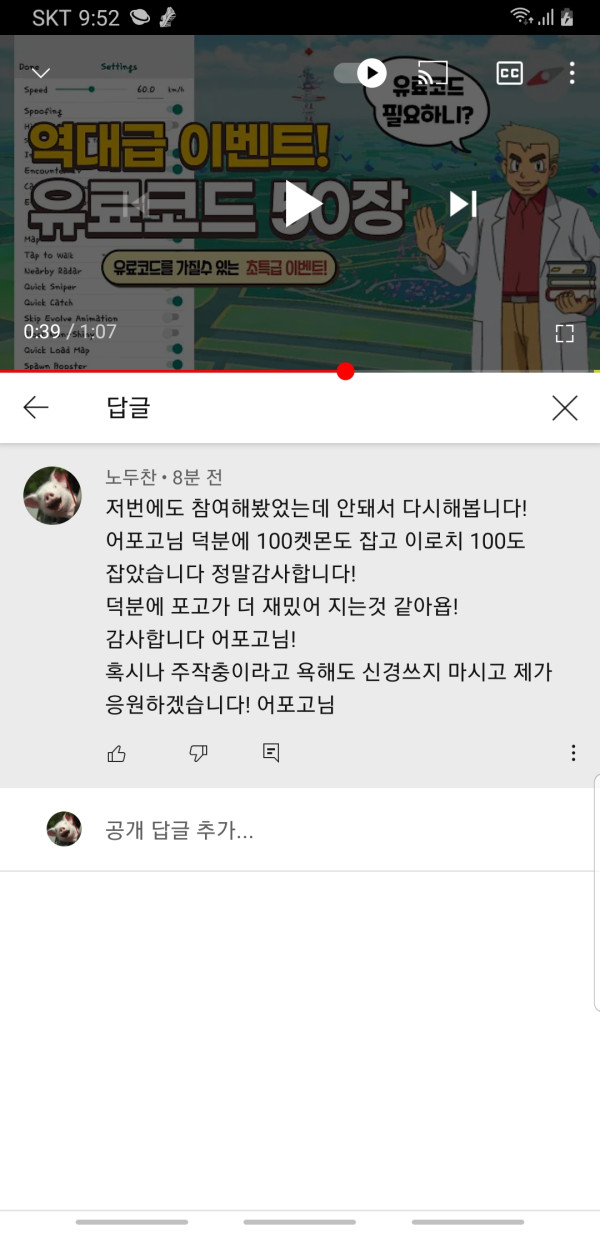Skip to the next video

click(x=462, y=204)
